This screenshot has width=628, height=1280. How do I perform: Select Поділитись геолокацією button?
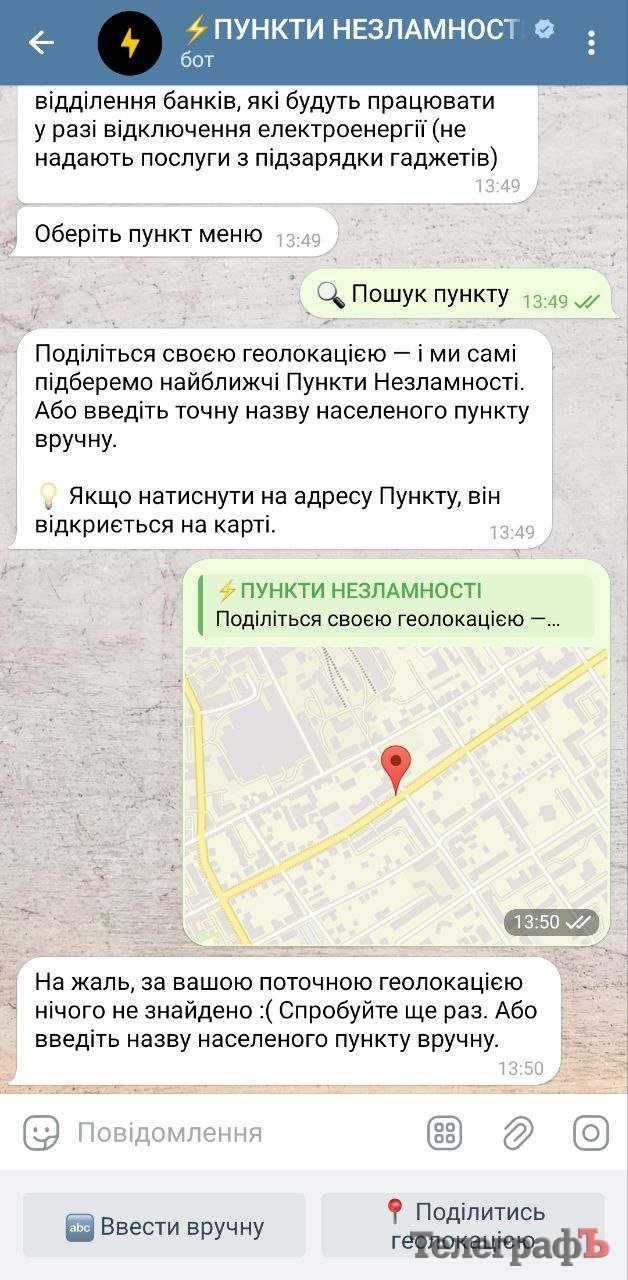463,1226
